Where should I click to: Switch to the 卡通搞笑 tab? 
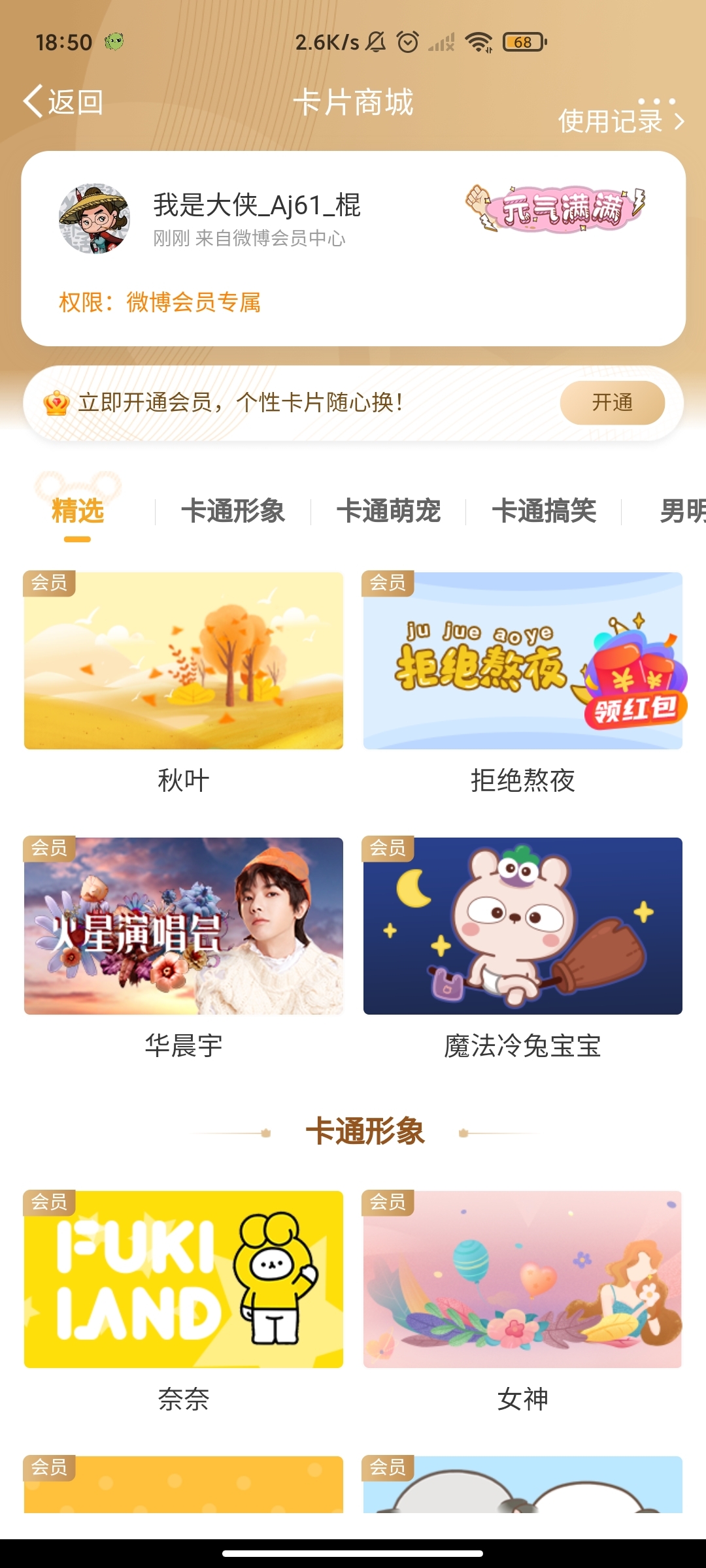(544, 511)
